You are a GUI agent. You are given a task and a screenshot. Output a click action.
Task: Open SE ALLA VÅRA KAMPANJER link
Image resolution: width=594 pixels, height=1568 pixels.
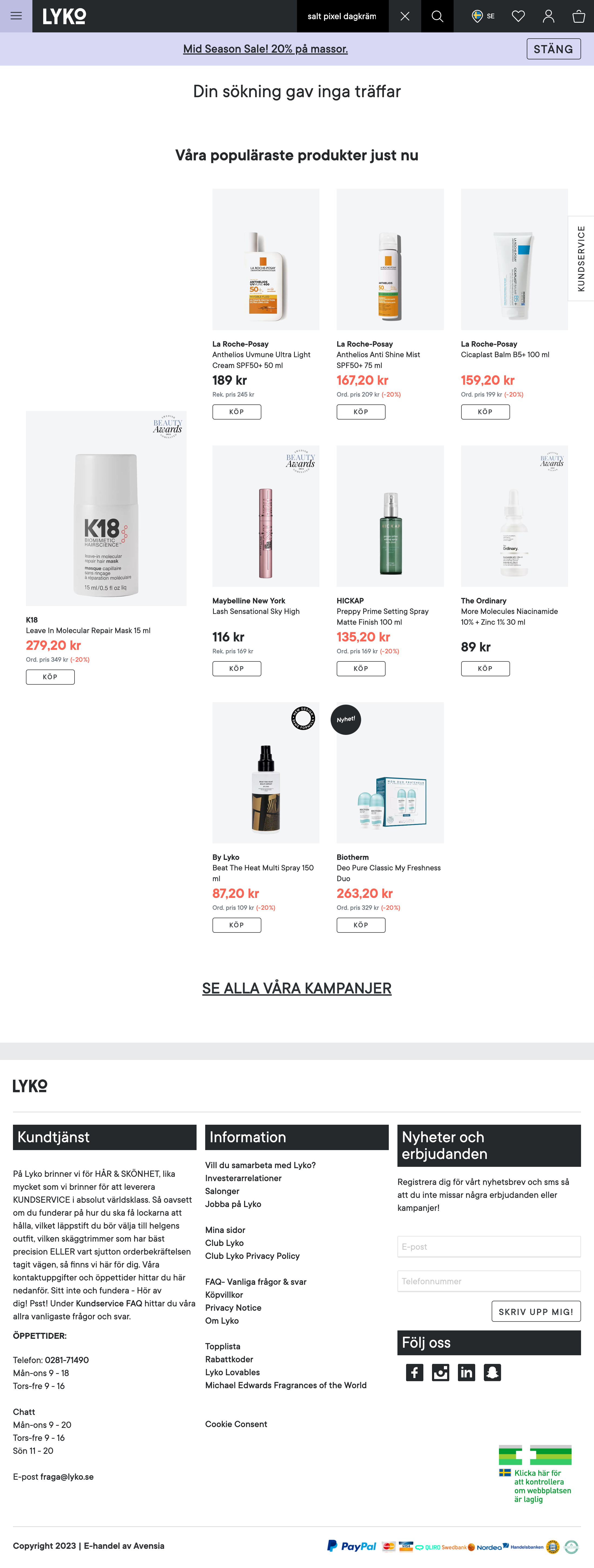point(296,988)
